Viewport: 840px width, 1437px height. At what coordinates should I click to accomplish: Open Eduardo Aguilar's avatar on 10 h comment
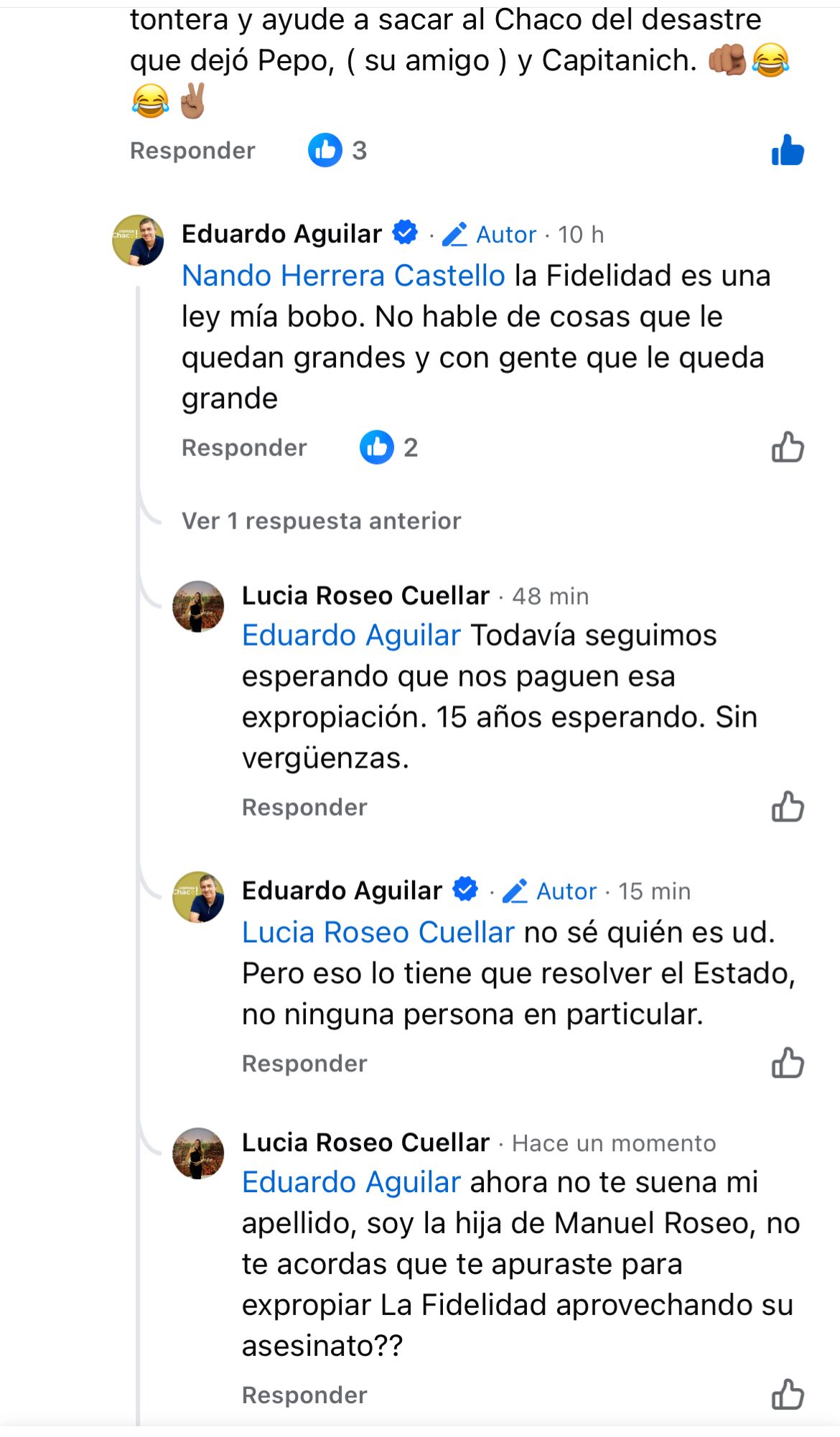[x=138, y=241]
